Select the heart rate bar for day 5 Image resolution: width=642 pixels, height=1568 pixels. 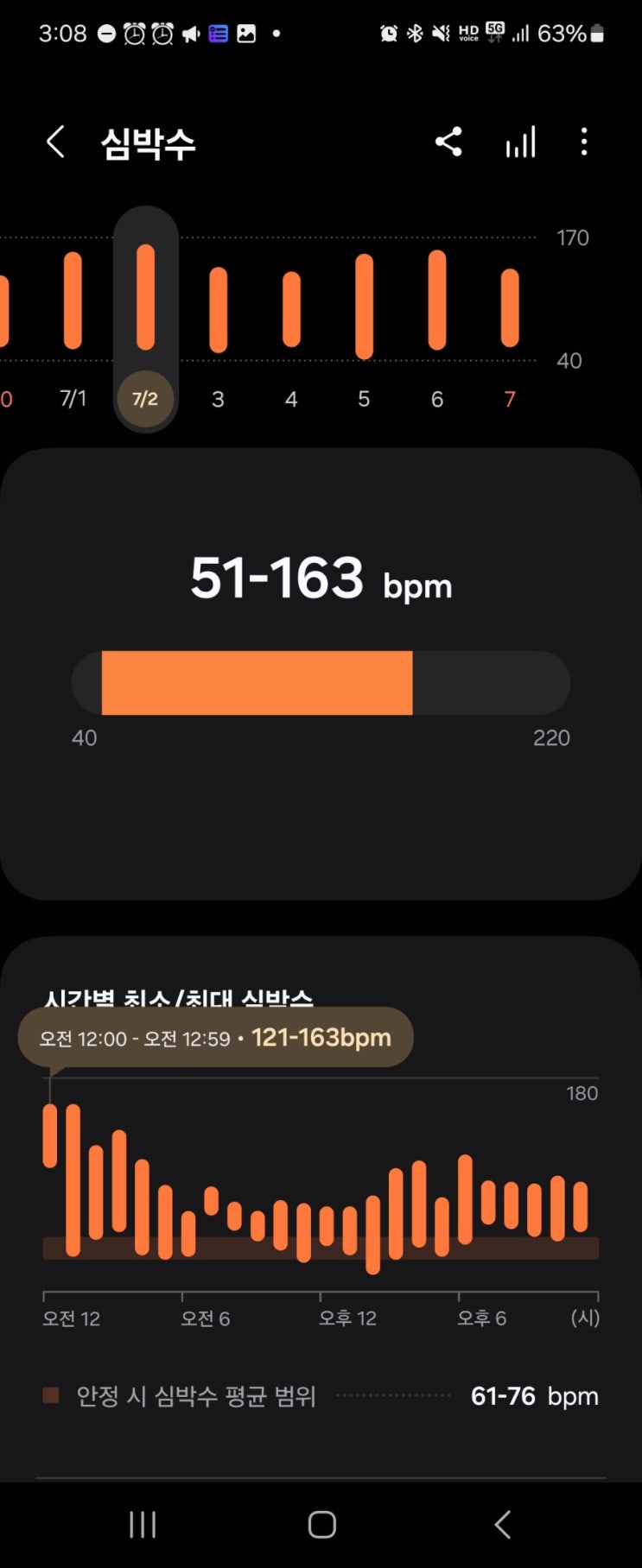tap(365, 306)
